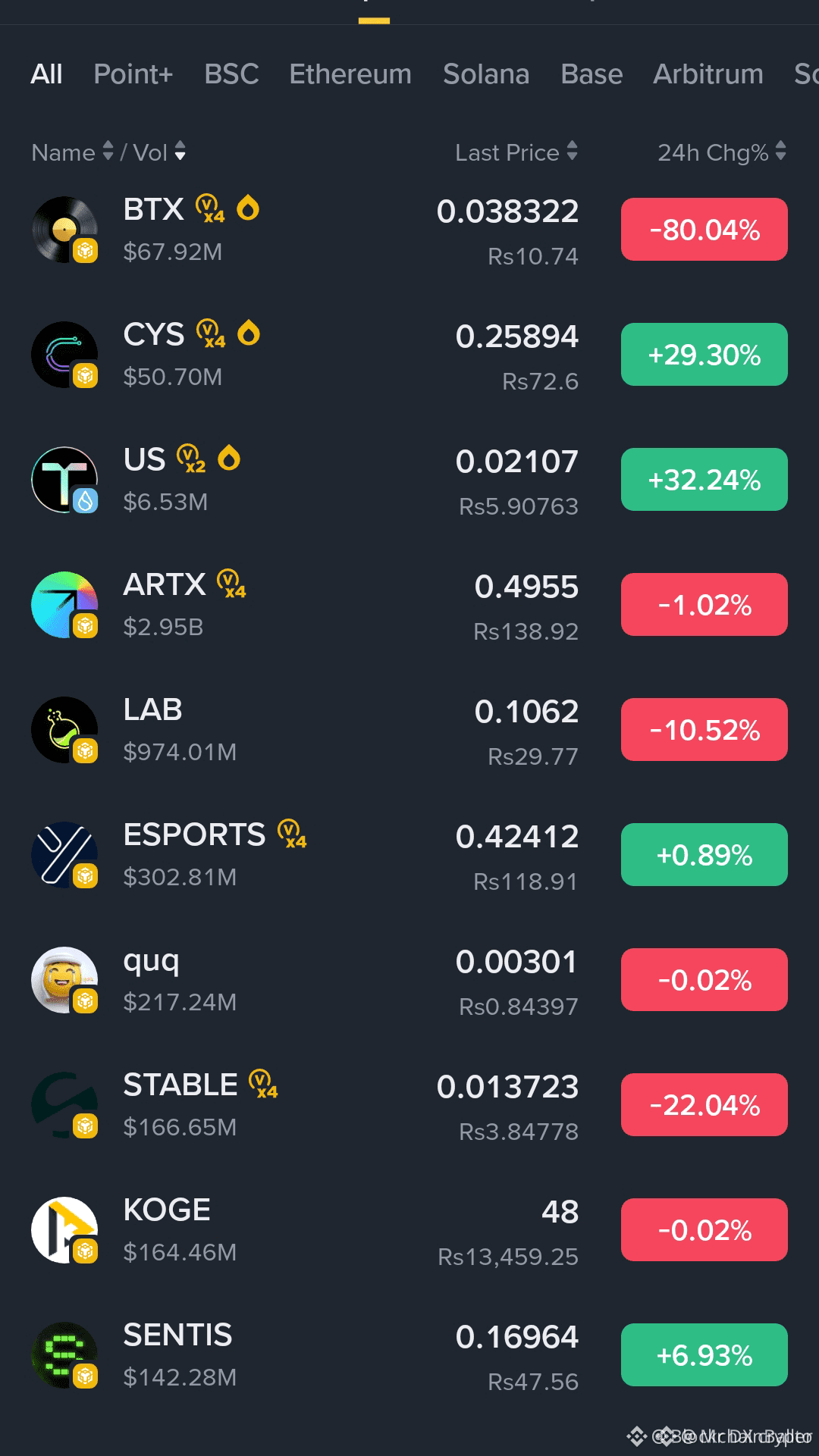Open ARTX token details

tap(303, 605)
